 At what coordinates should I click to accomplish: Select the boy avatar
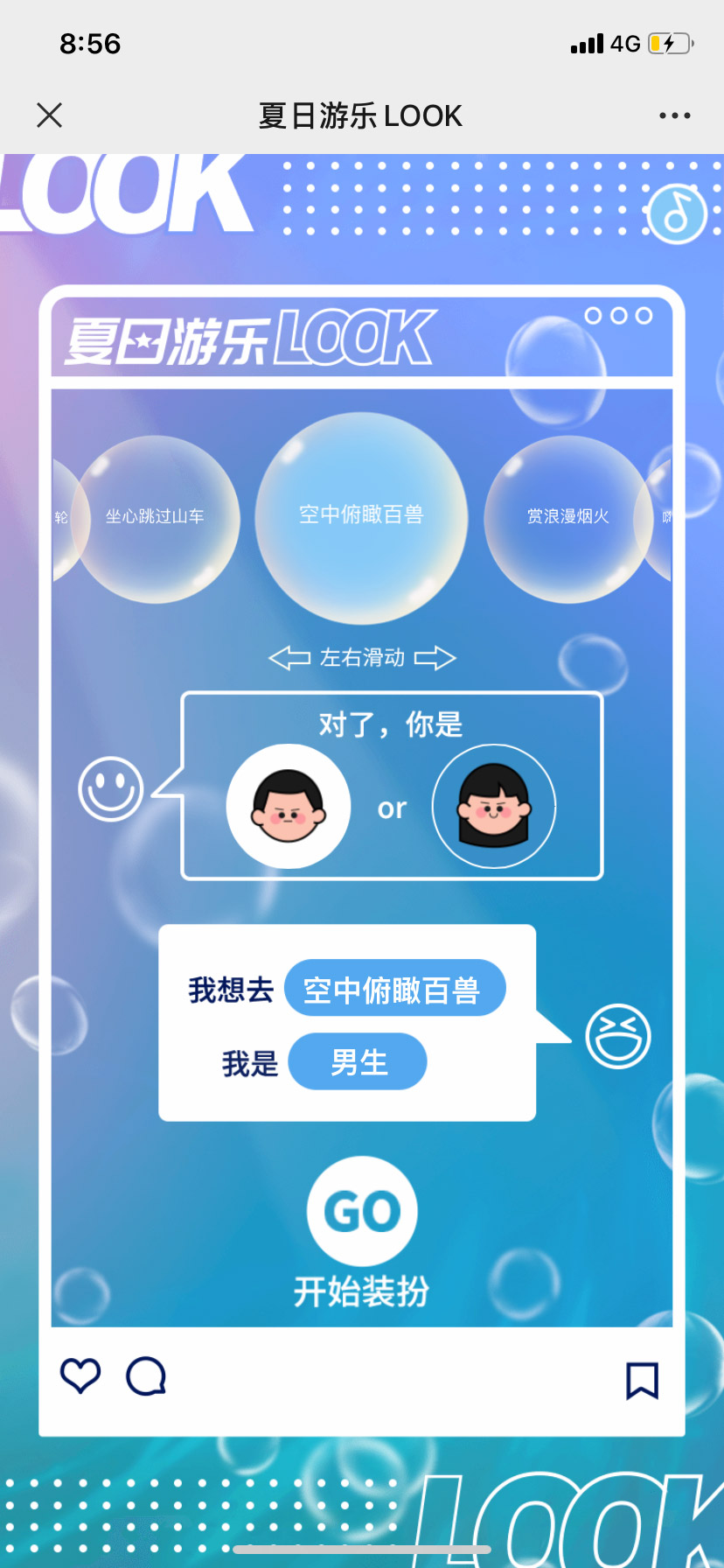[289, 807]
